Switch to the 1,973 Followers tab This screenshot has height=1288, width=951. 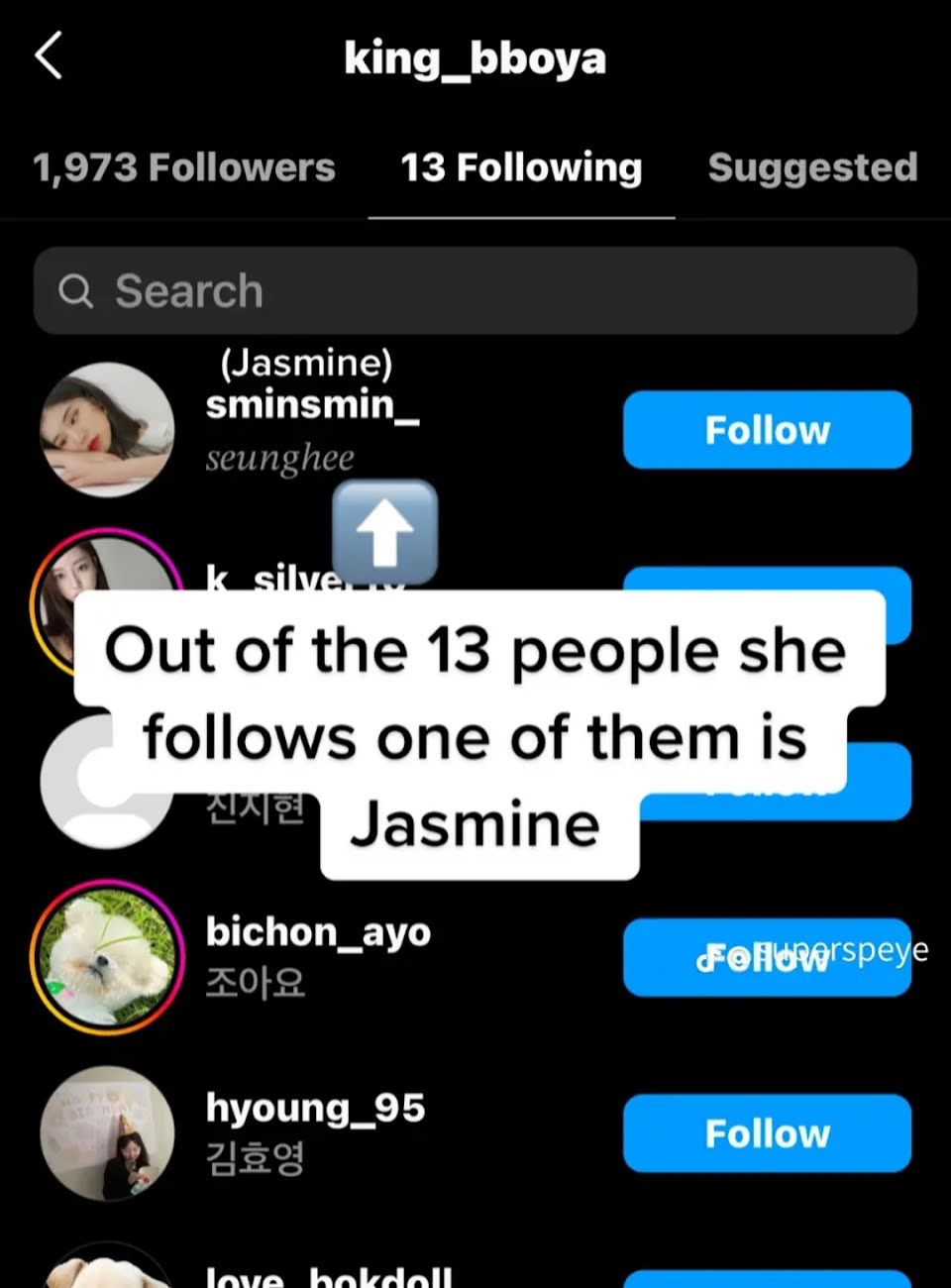184,167
